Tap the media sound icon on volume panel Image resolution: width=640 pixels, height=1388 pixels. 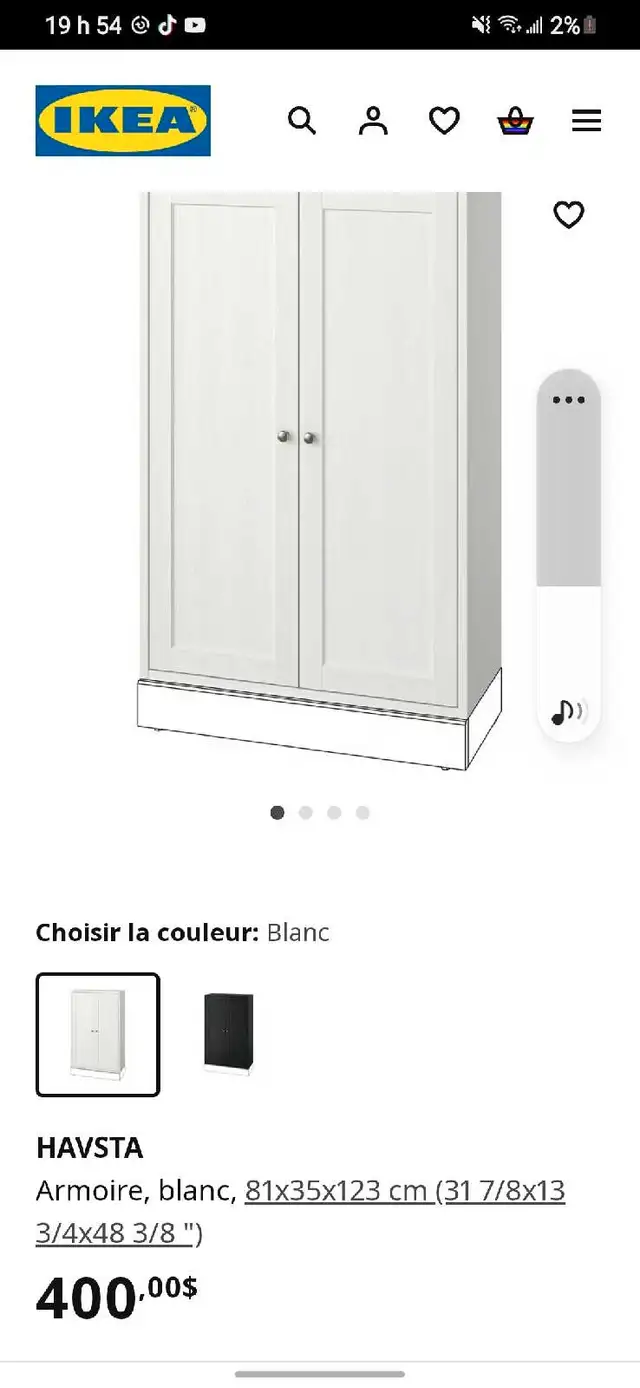(x=569, y=712)
